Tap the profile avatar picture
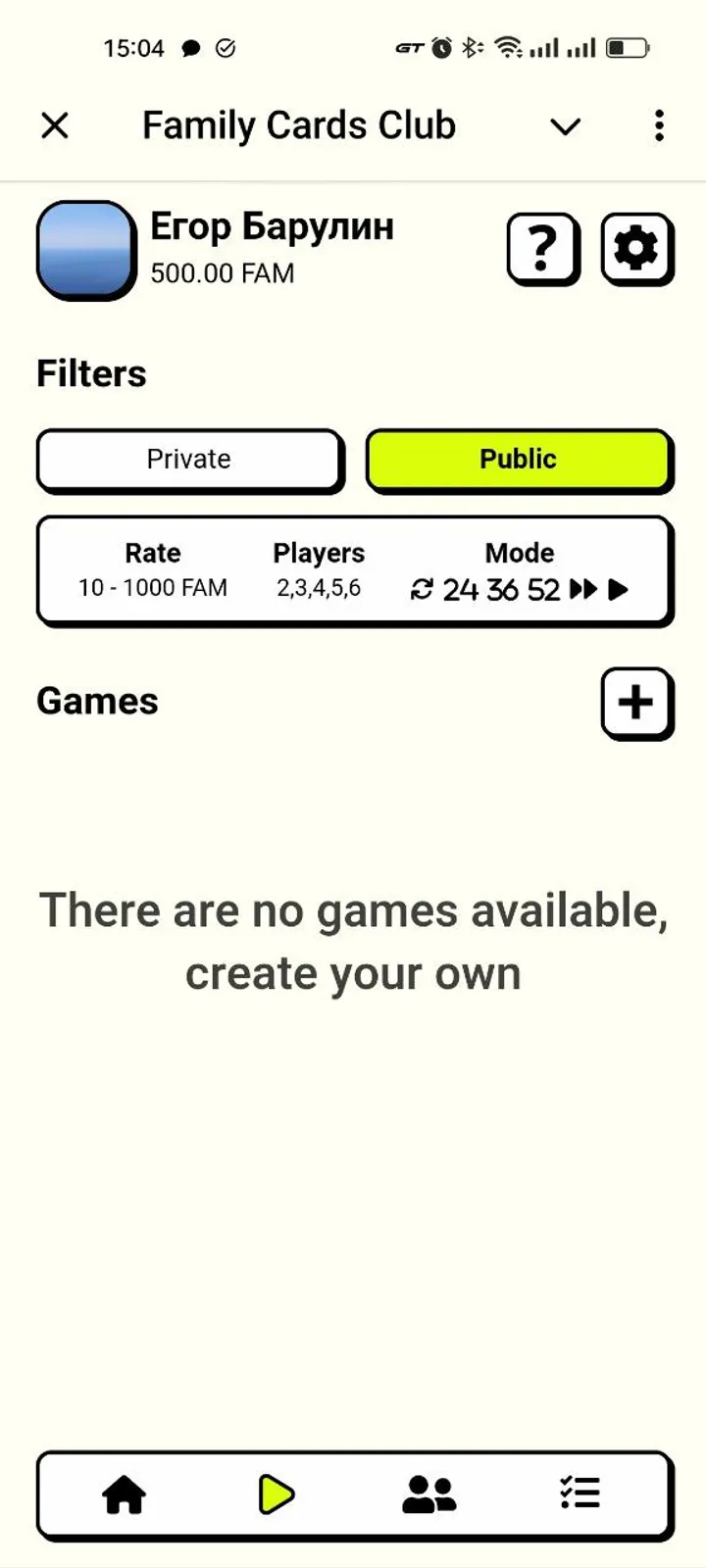 point(86,250)
